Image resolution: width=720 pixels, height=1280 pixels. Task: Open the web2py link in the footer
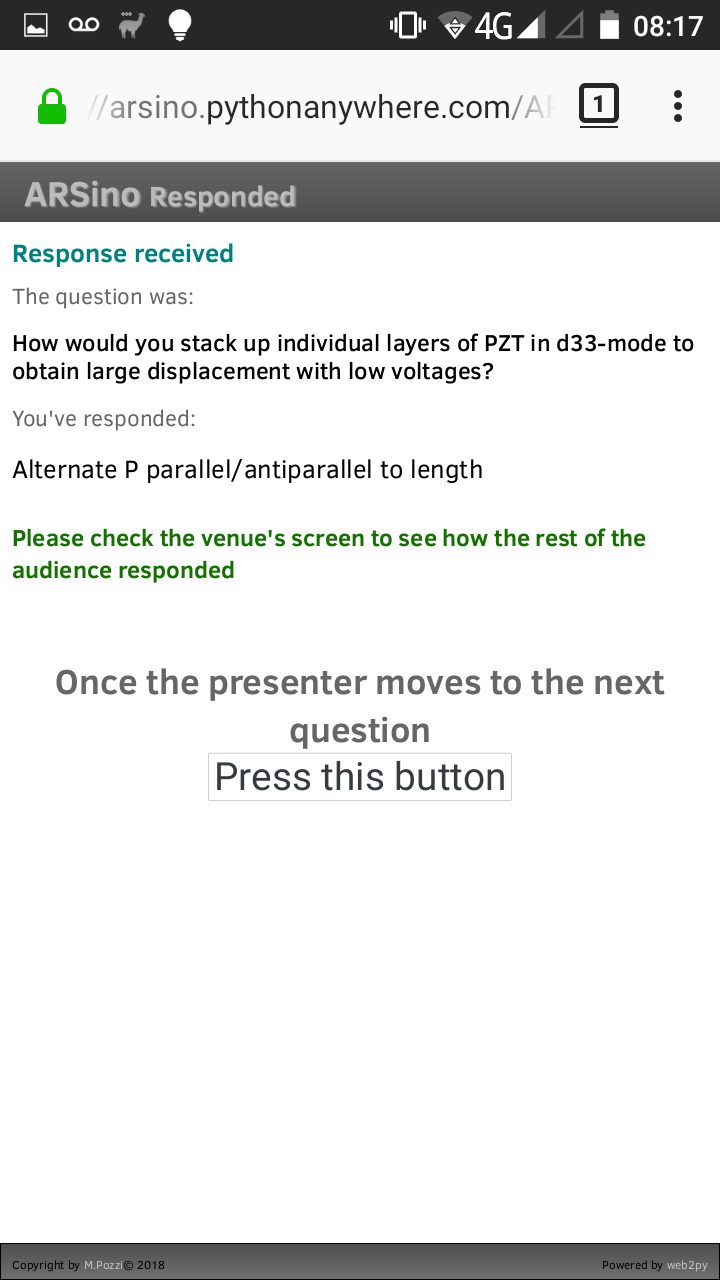(x=686, y=1265)
